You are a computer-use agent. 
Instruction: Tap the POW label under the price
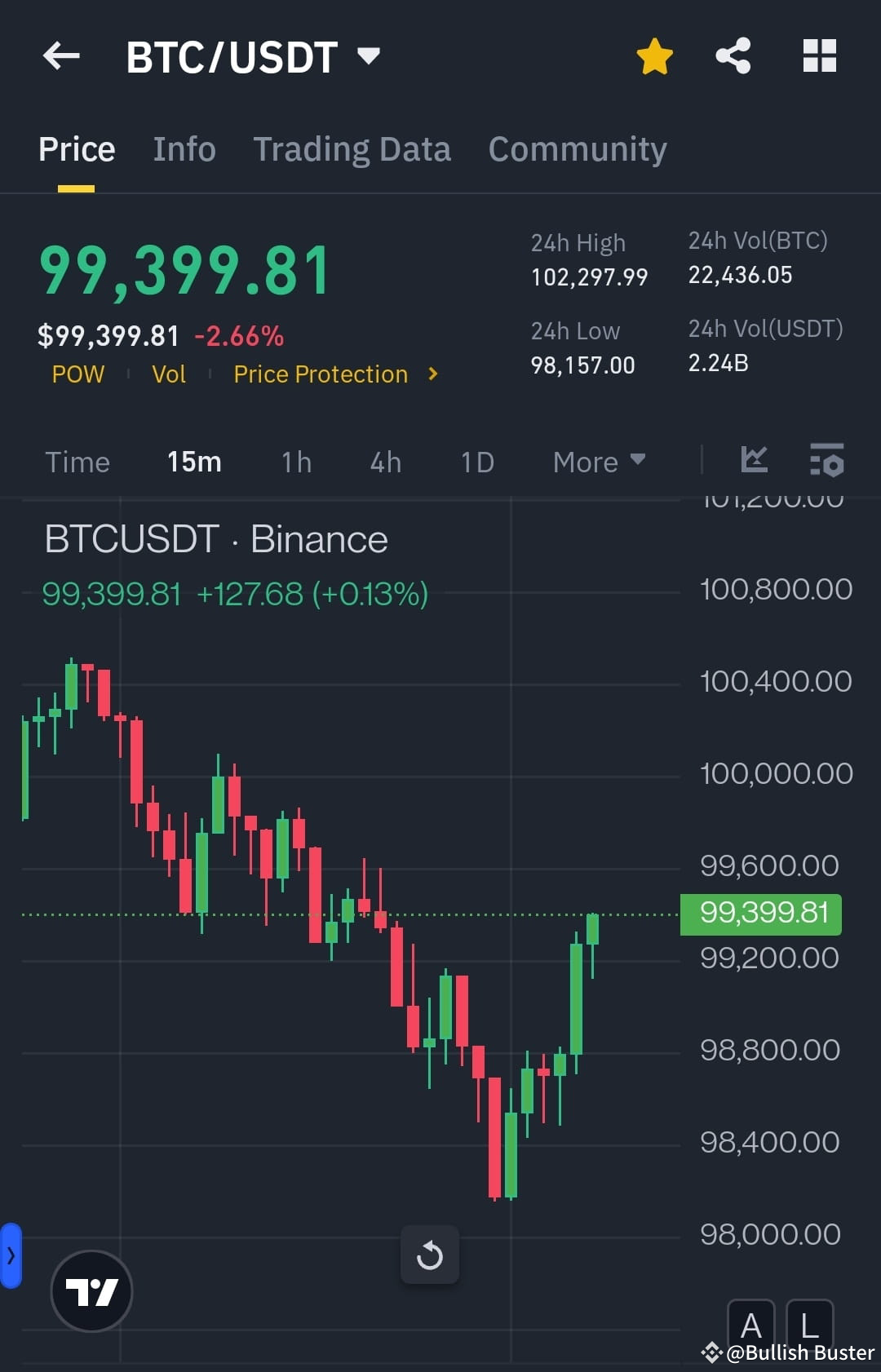(x=78, y=374)
